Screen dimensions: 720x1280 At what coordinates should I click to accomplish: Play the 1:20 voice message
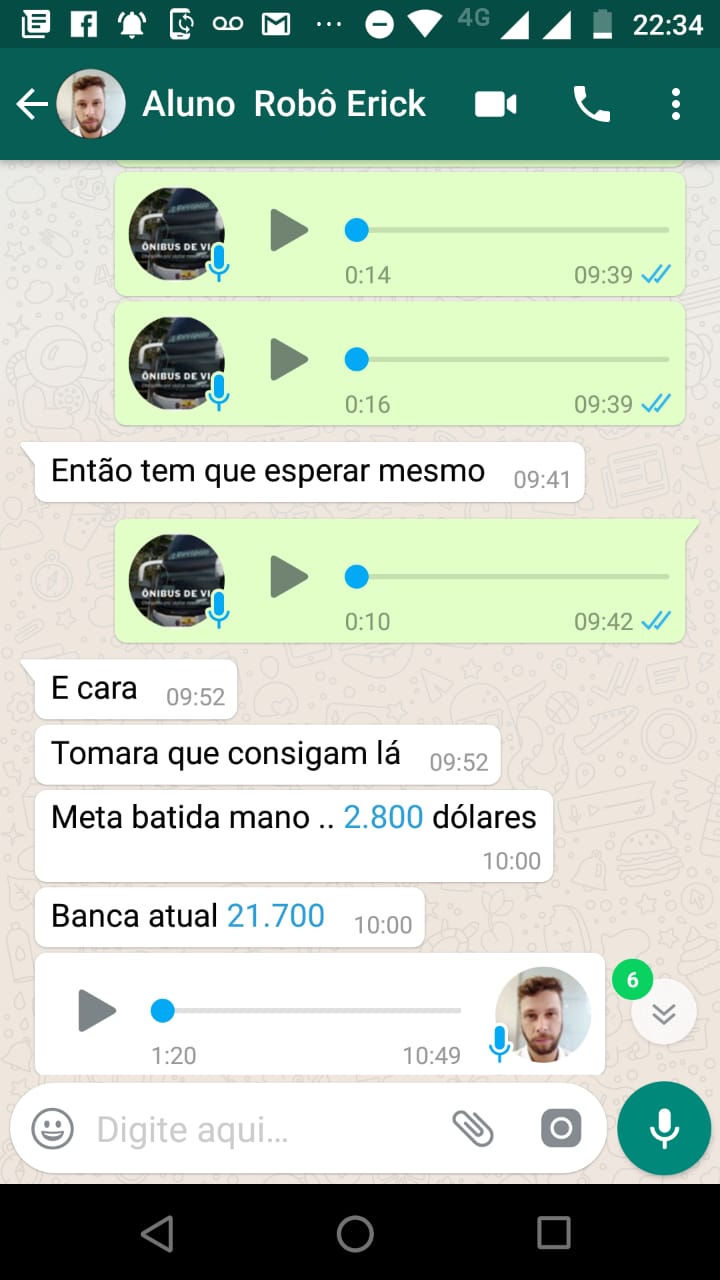[x=97, y=1011]
